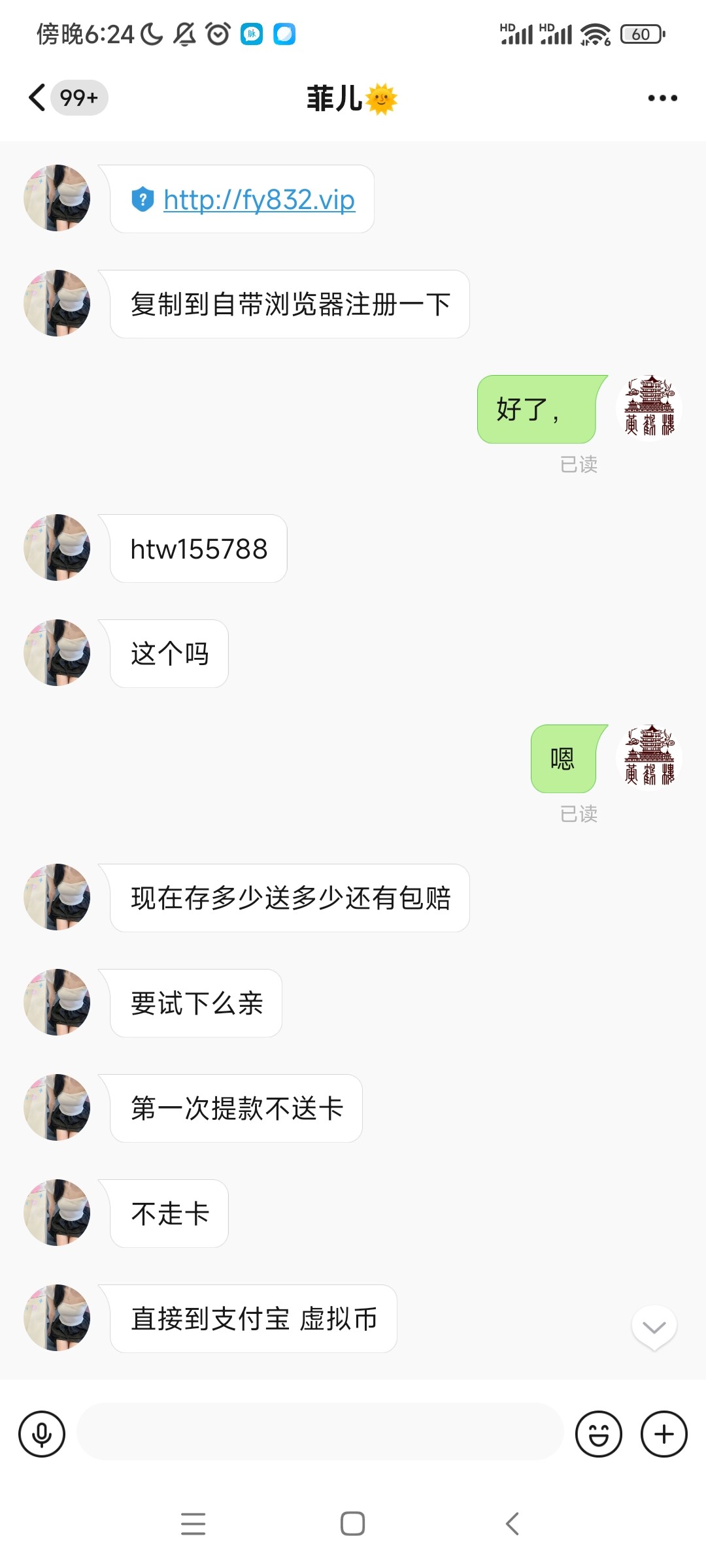
Task: Tap the shield icon beside the link
Action: tap(143, 200)
